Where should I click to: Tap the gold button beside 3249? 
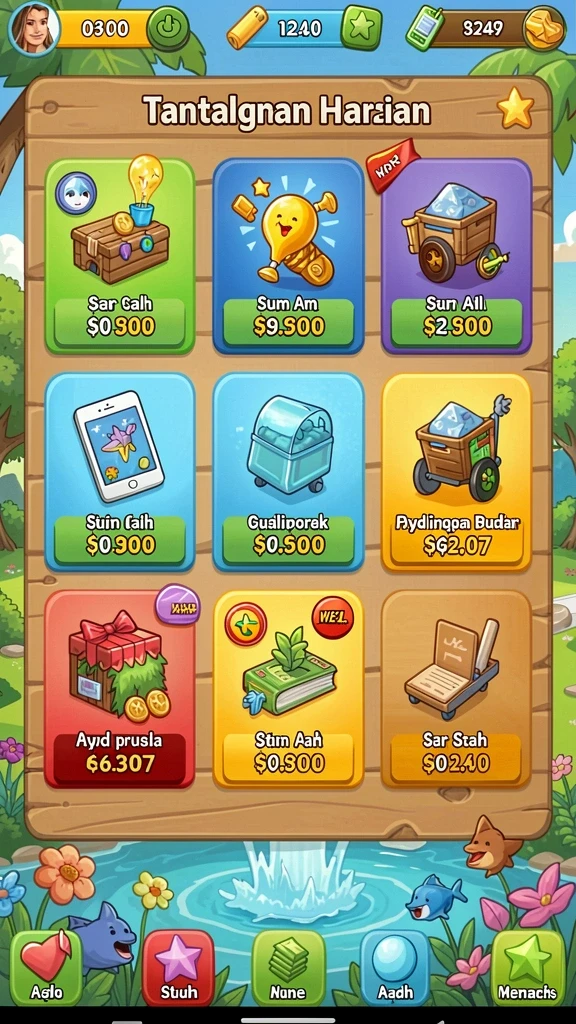(544, 28)
